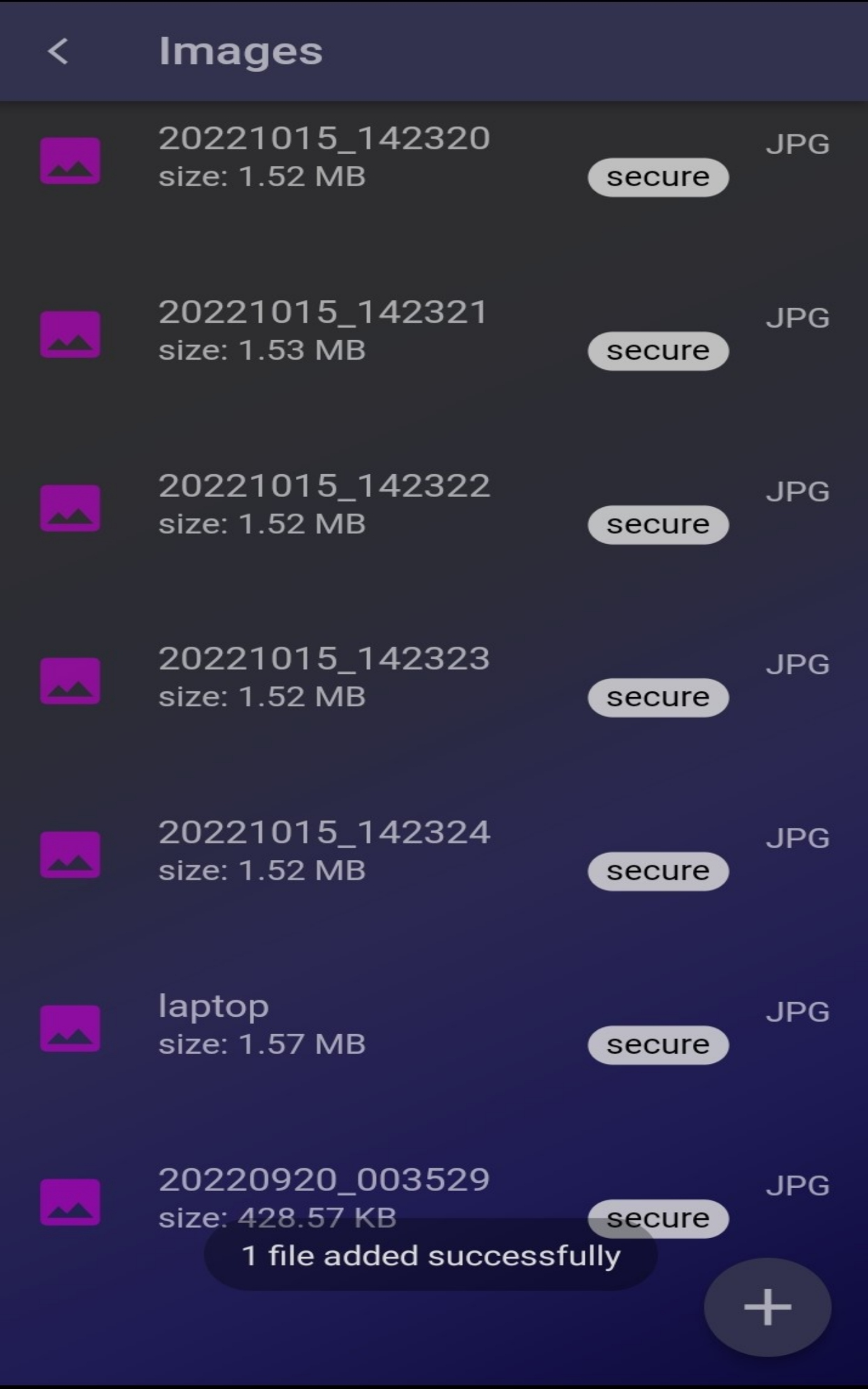Tap the file added successfully toast
This screenshot has width=868, height=1389.
(432, 1256)
